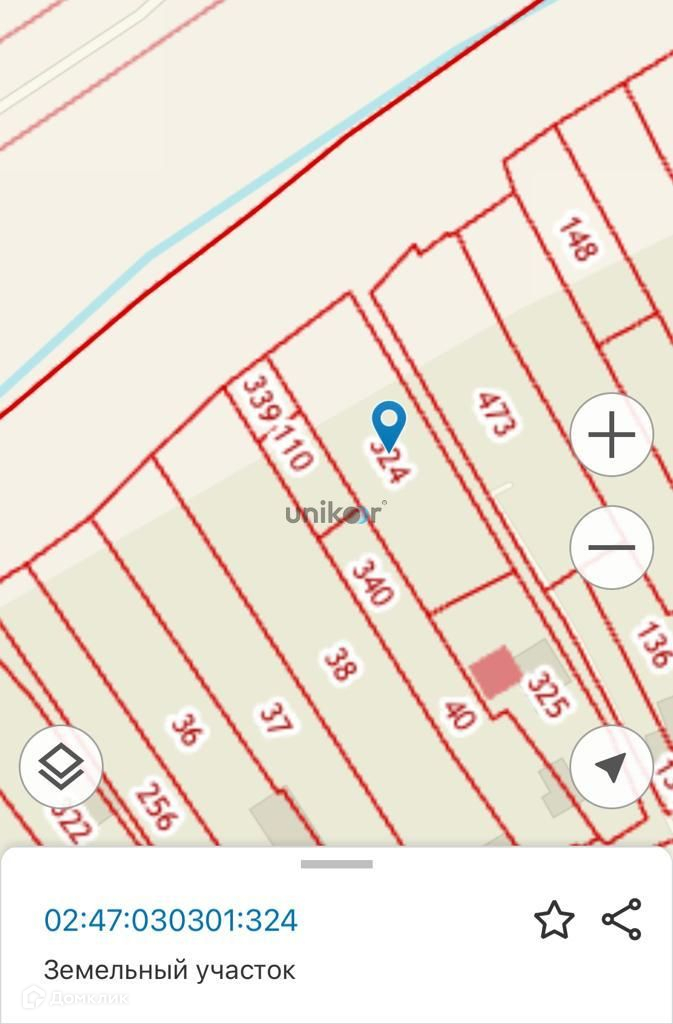The width and height of the screenshot is (673, 1024).
Task: Center map on my location
Action: pos(612,767)
